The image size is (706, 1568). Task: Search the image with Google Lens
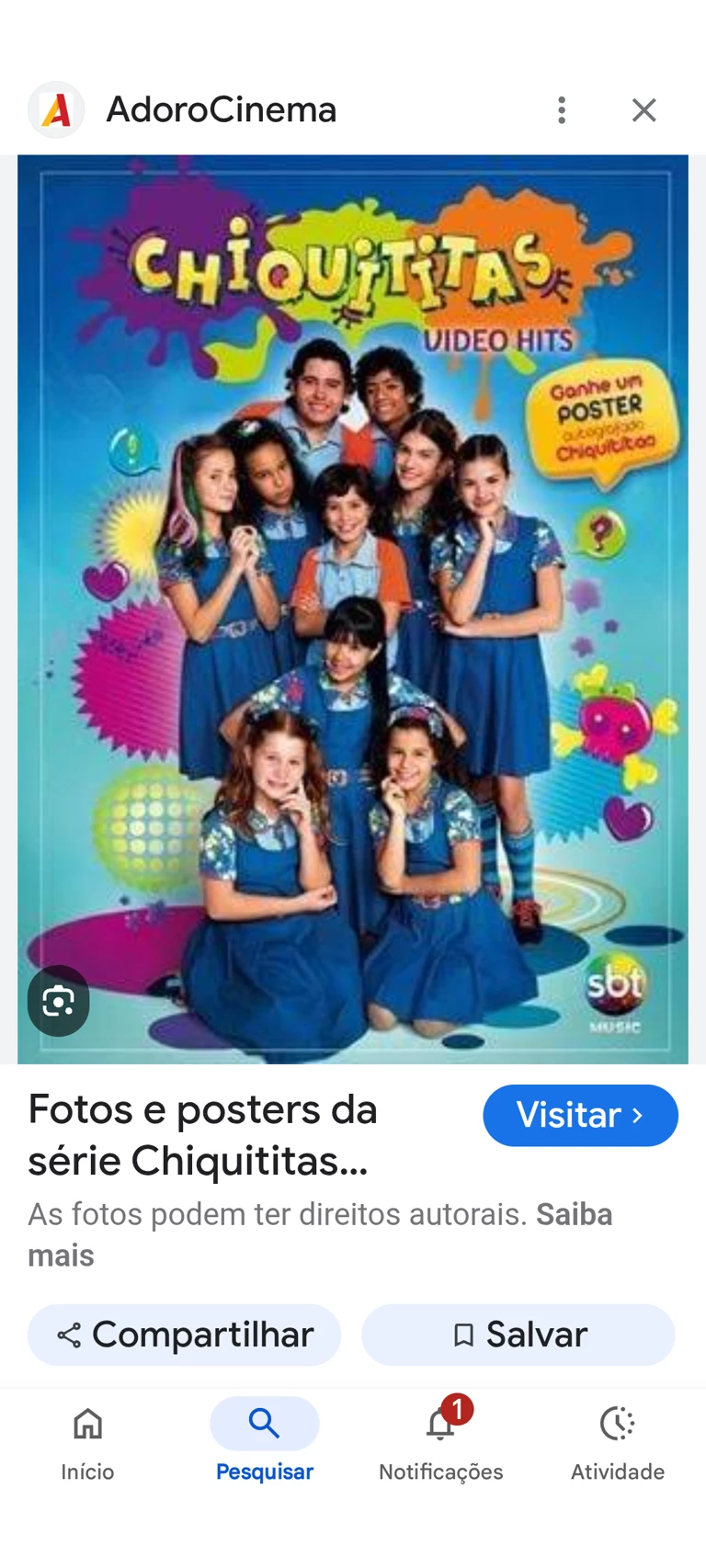tap(58, 1001)
